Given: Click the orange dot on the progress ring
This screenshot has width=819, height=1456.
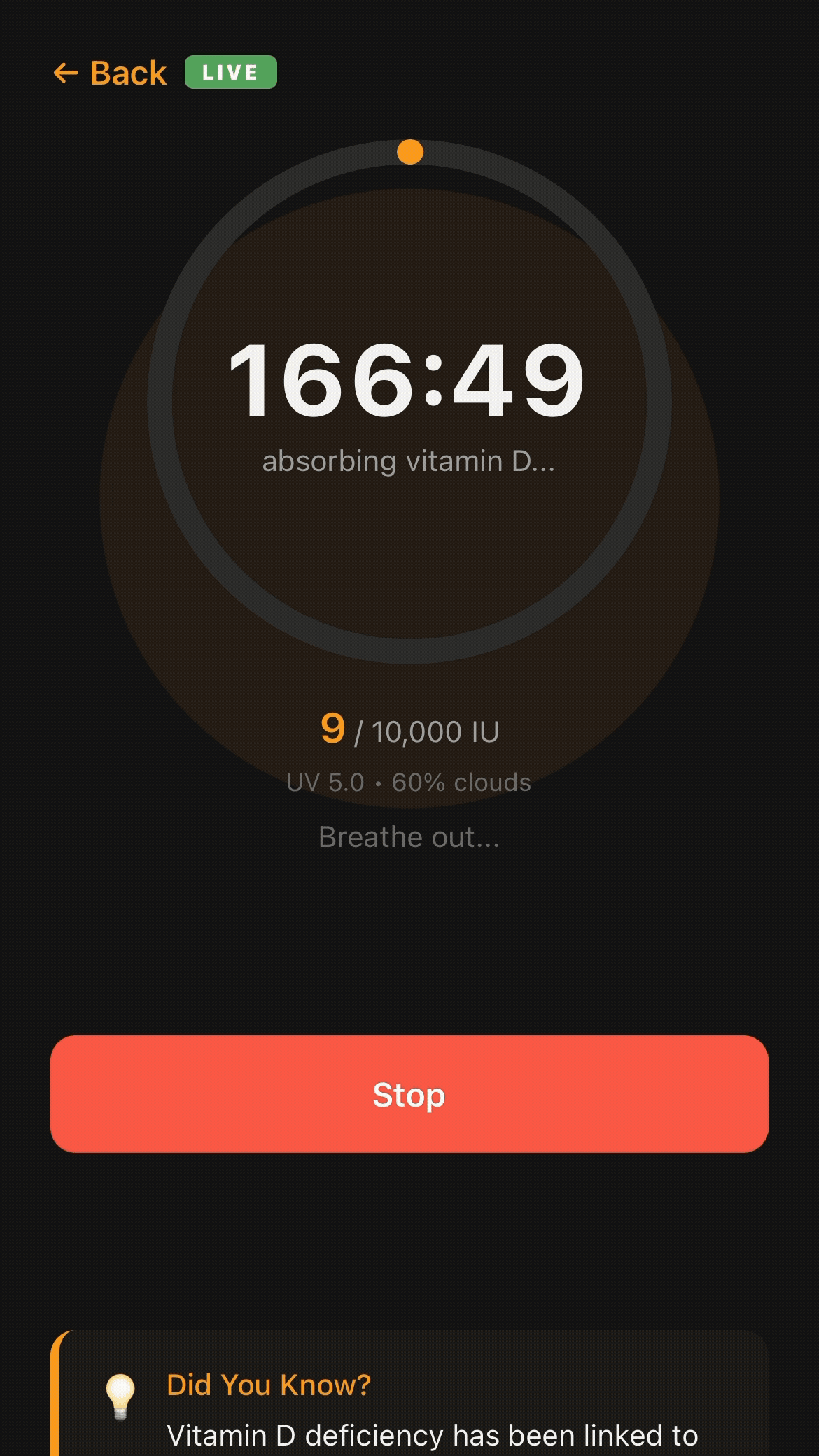Looking at the screenshot, I should [x=409, y=151].
